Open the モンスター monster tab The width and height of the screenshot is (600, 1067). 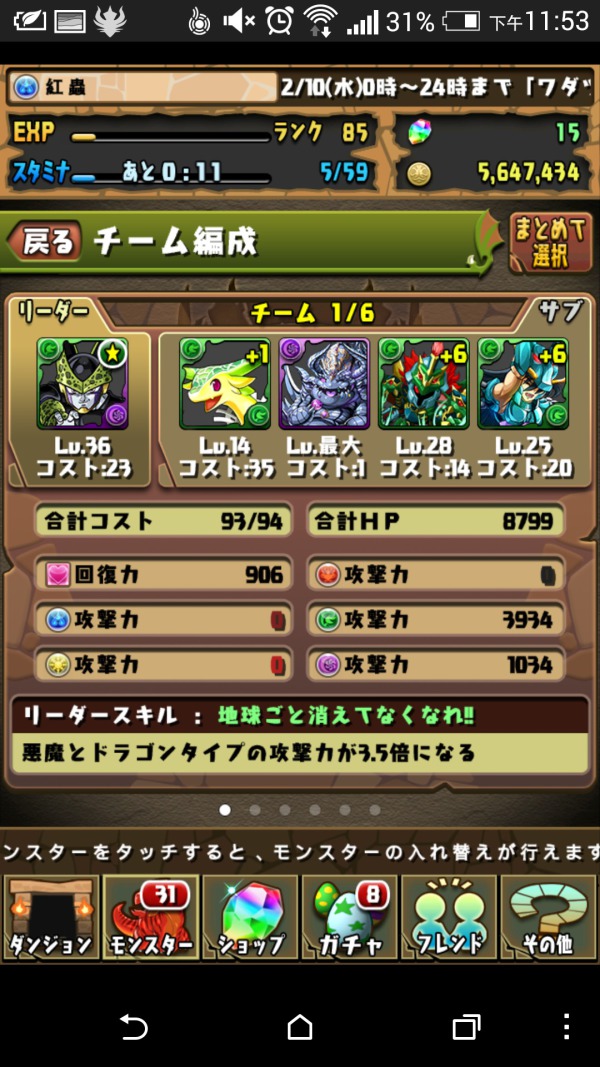pos(150,917)
